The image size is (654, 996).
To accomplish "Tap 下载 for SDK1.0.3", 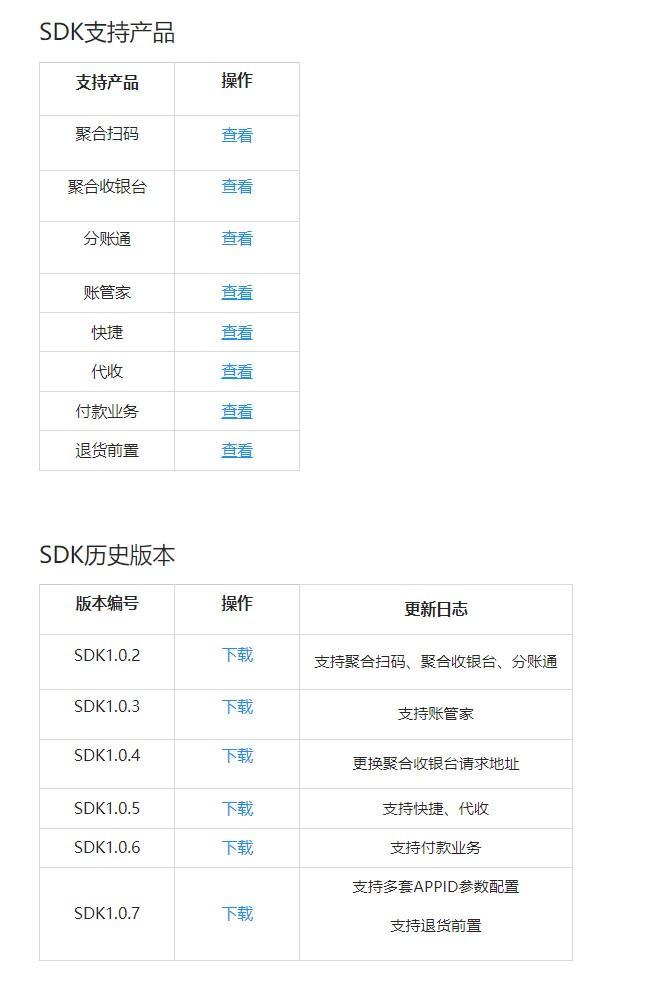I will pos(237,707).
